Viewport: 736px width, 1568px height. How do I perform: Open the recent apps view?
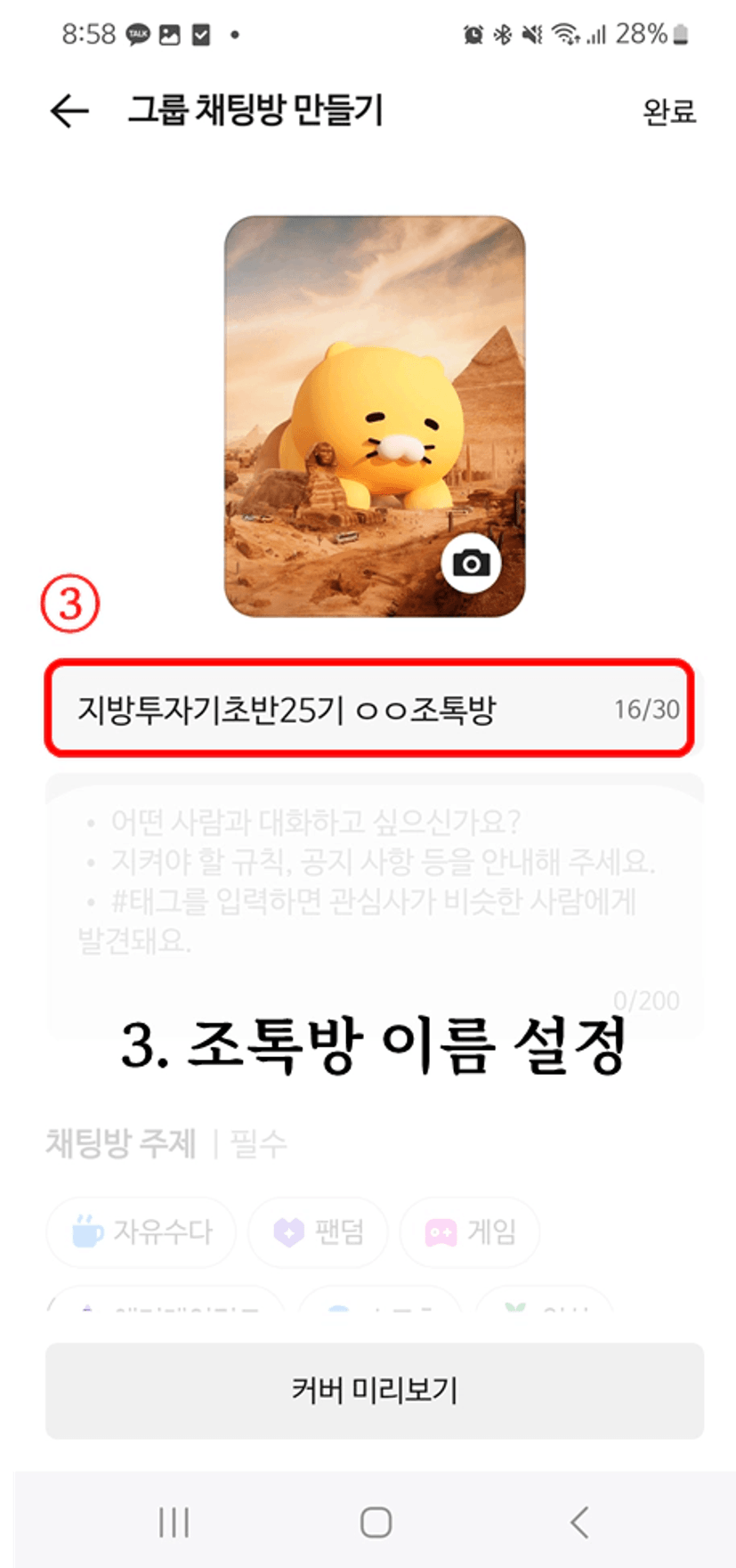[174, 1523]
